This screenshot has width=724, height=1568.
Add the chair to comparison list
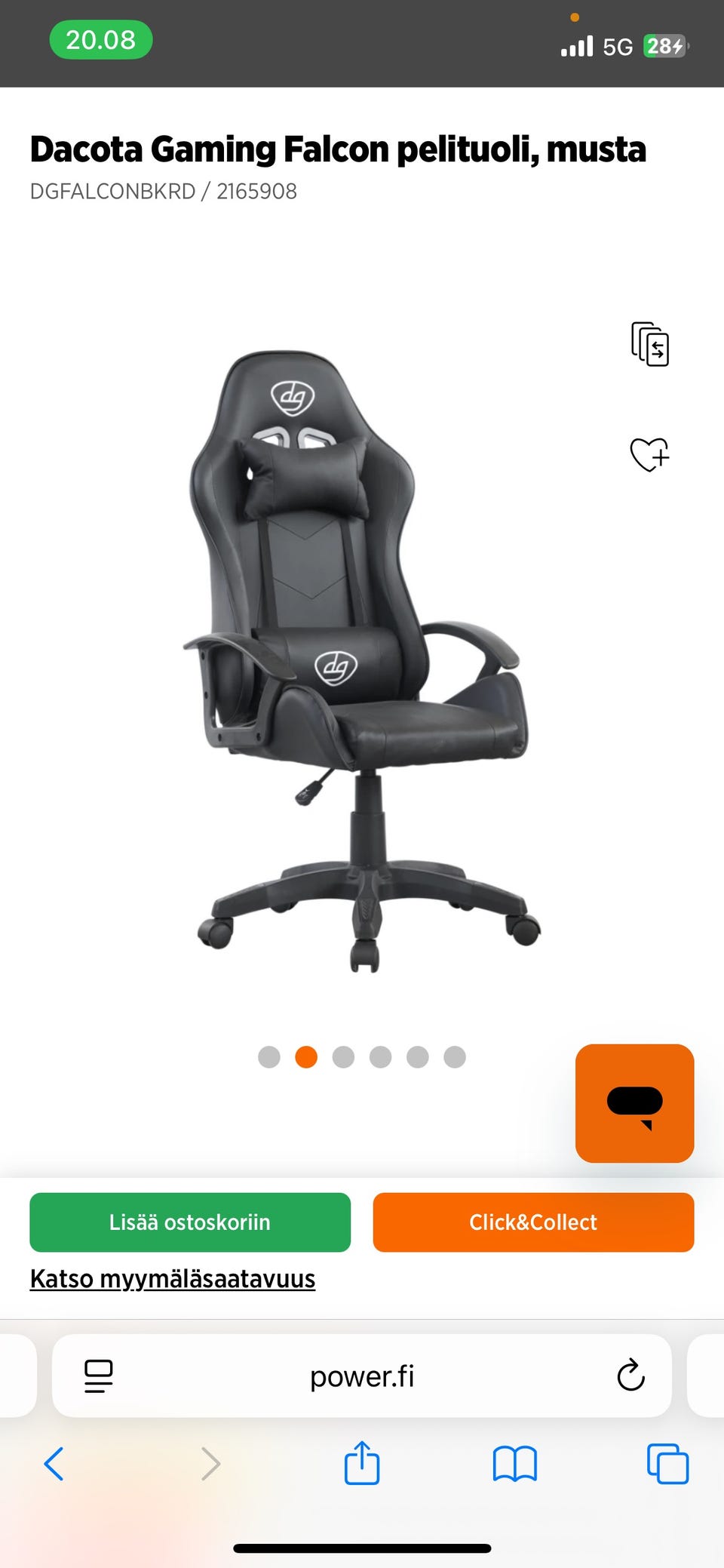pyautogui.click(x=649, y=344)
